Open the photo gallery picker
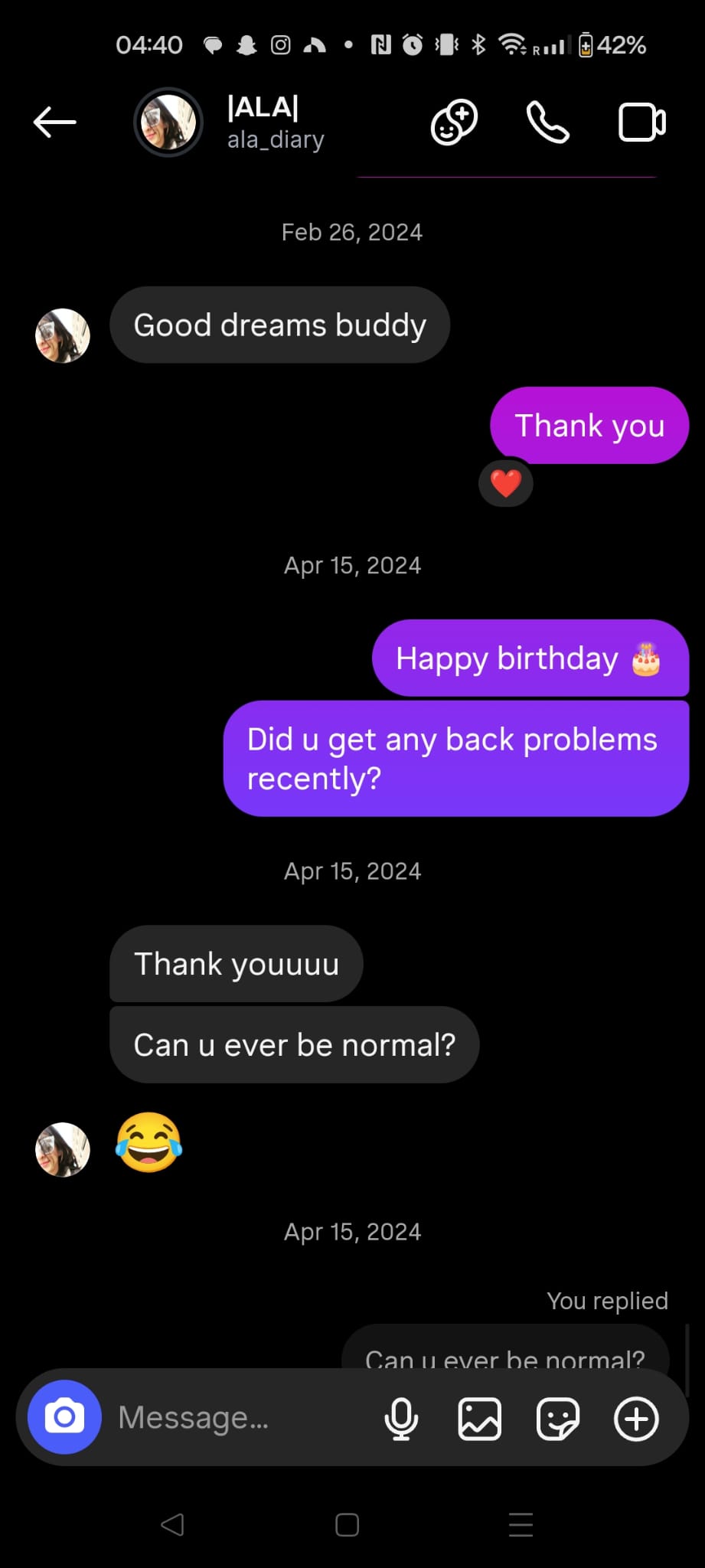Screen dimensions: 705x1568 [479, 1417]
